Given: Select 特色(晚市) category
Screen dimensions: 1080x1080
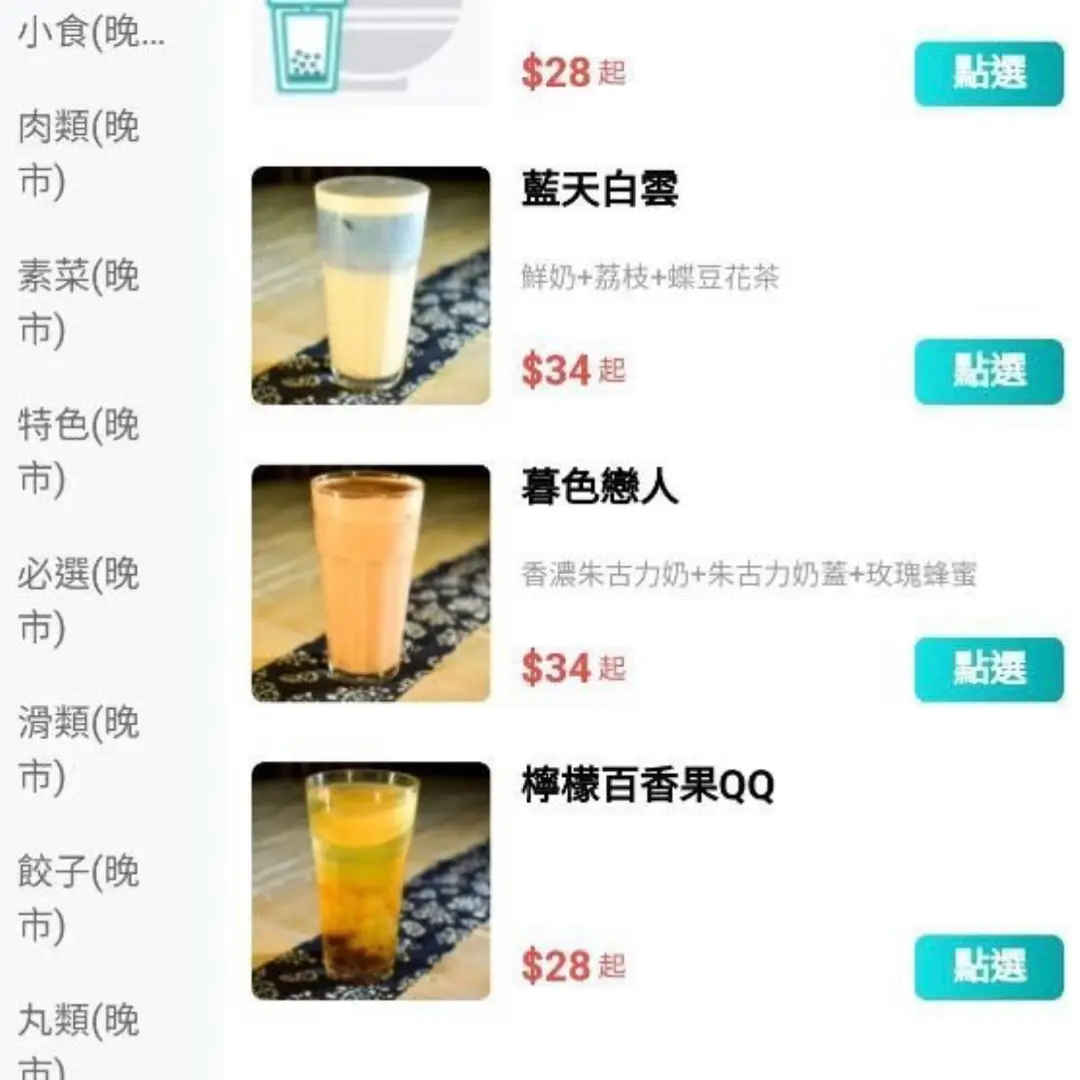Looking at the screenshot, I should (78, 452).
